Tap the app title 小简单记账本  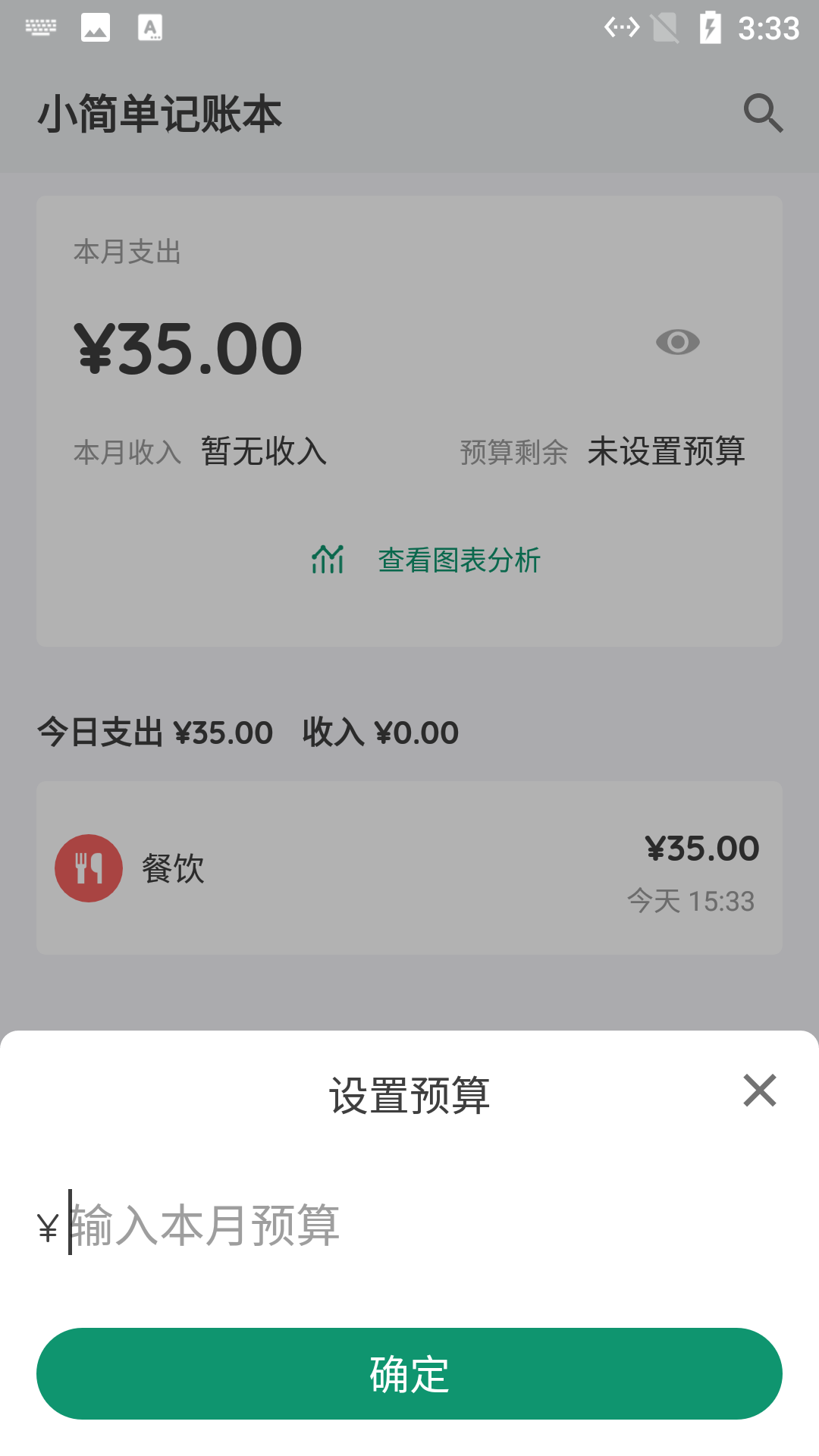[159, 115]
